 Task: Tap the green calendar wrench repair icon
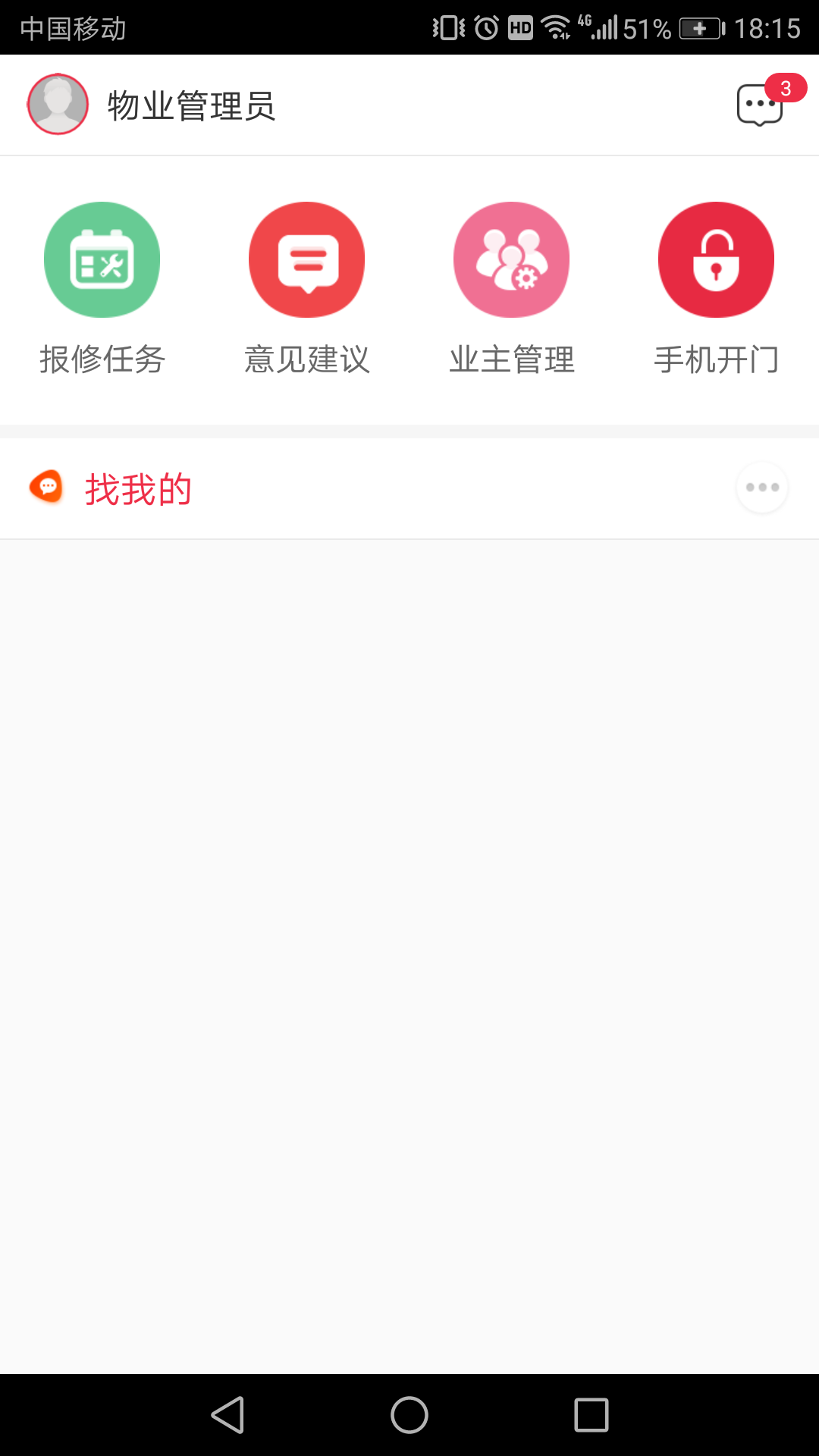point(102,259)
